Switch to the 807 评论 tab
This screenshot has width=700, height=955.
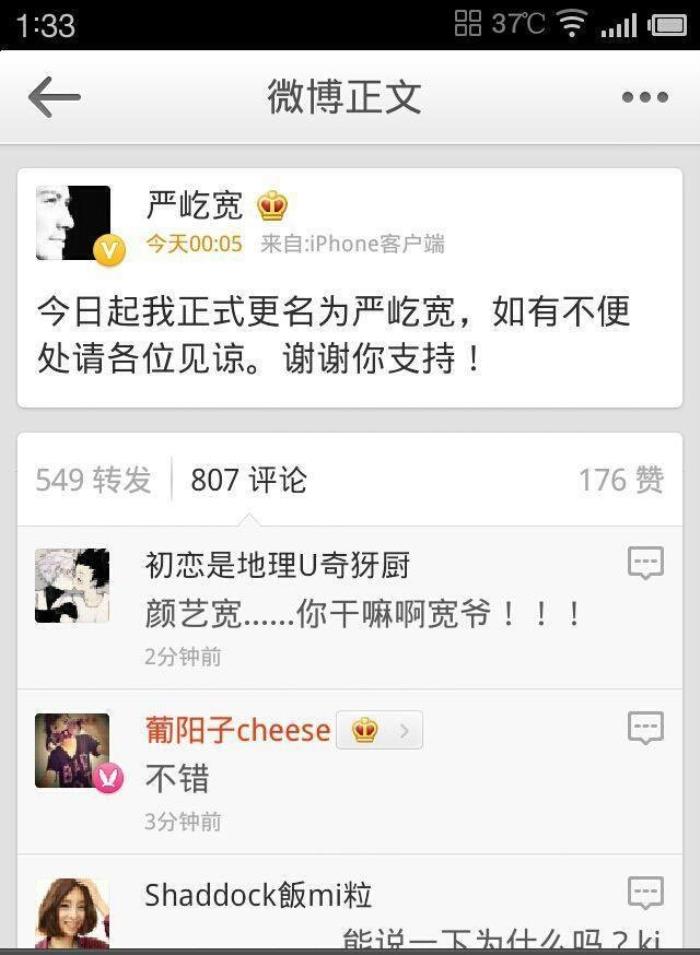click(x=248, y=480)
